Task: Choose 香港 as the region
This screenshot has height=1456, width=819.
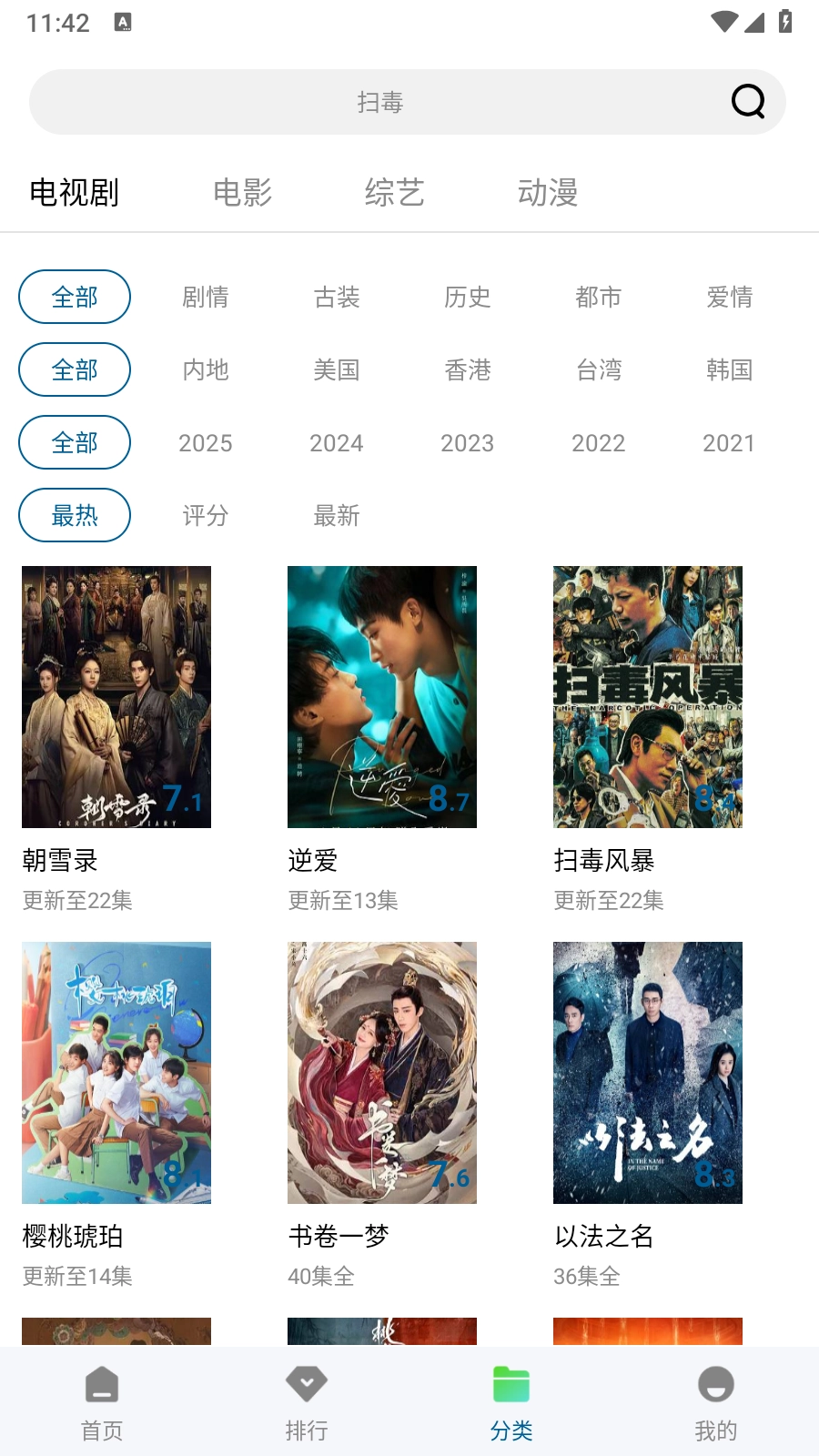Action: coord(468,369)
